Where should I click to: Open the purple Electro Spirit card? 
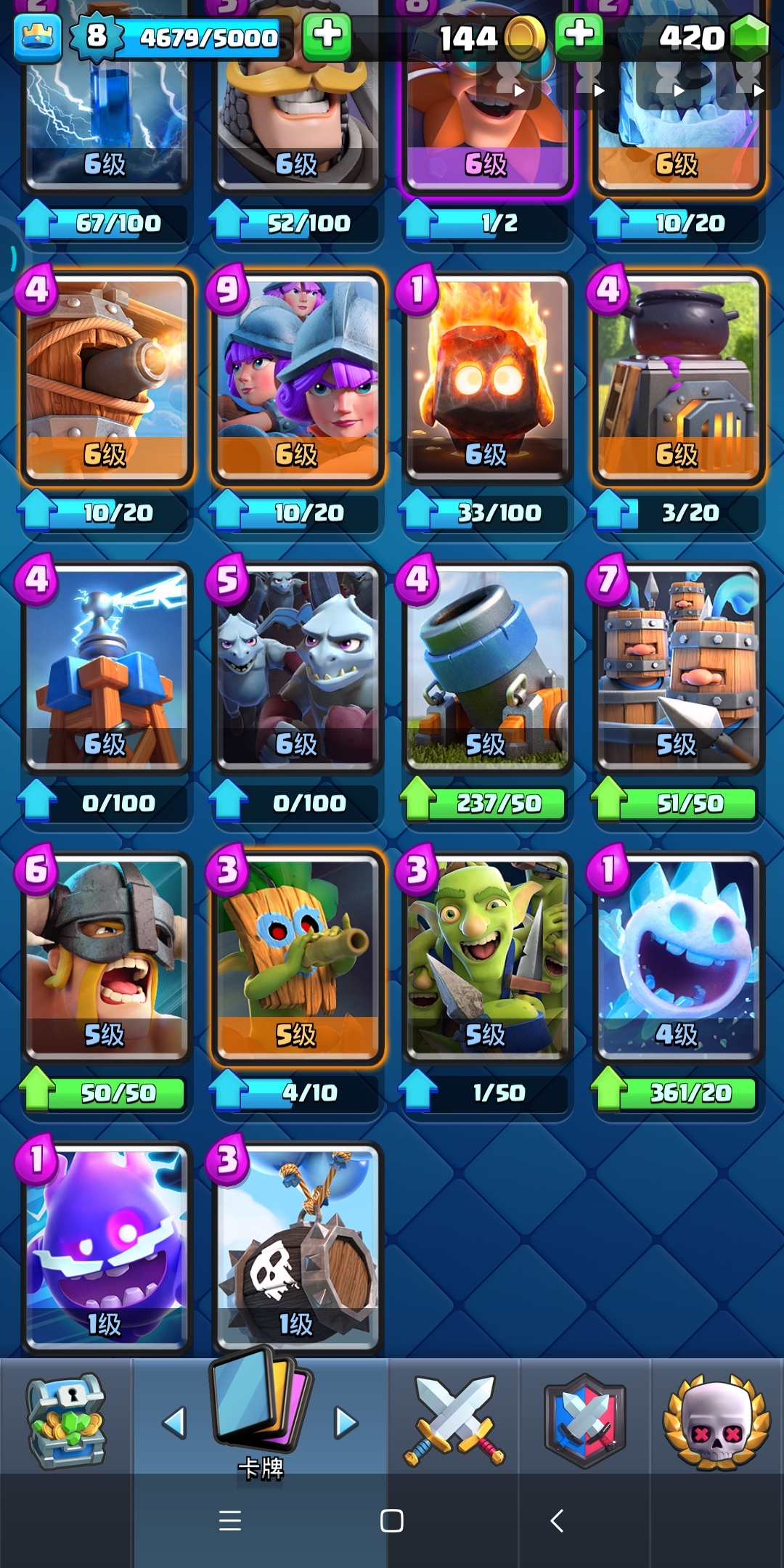tap(107, 1245)
